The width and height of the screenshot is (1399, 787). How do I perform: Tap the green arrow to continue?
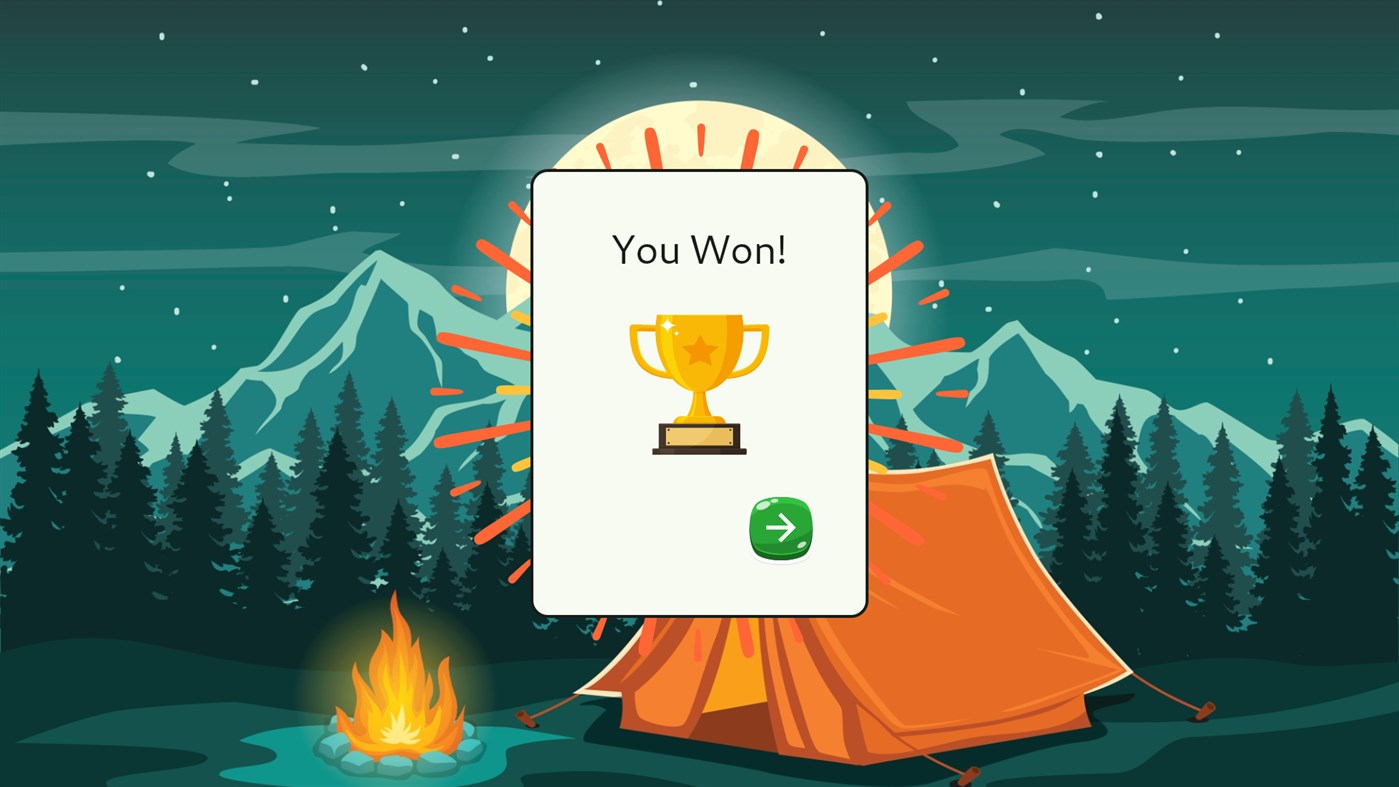click(781, 528)
